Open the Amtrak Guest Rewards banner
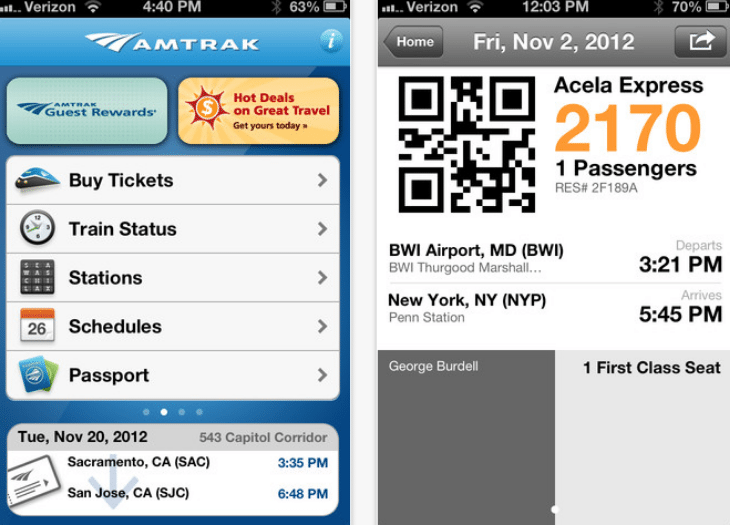This screenshot has height=525, width=730. [87, 110]
